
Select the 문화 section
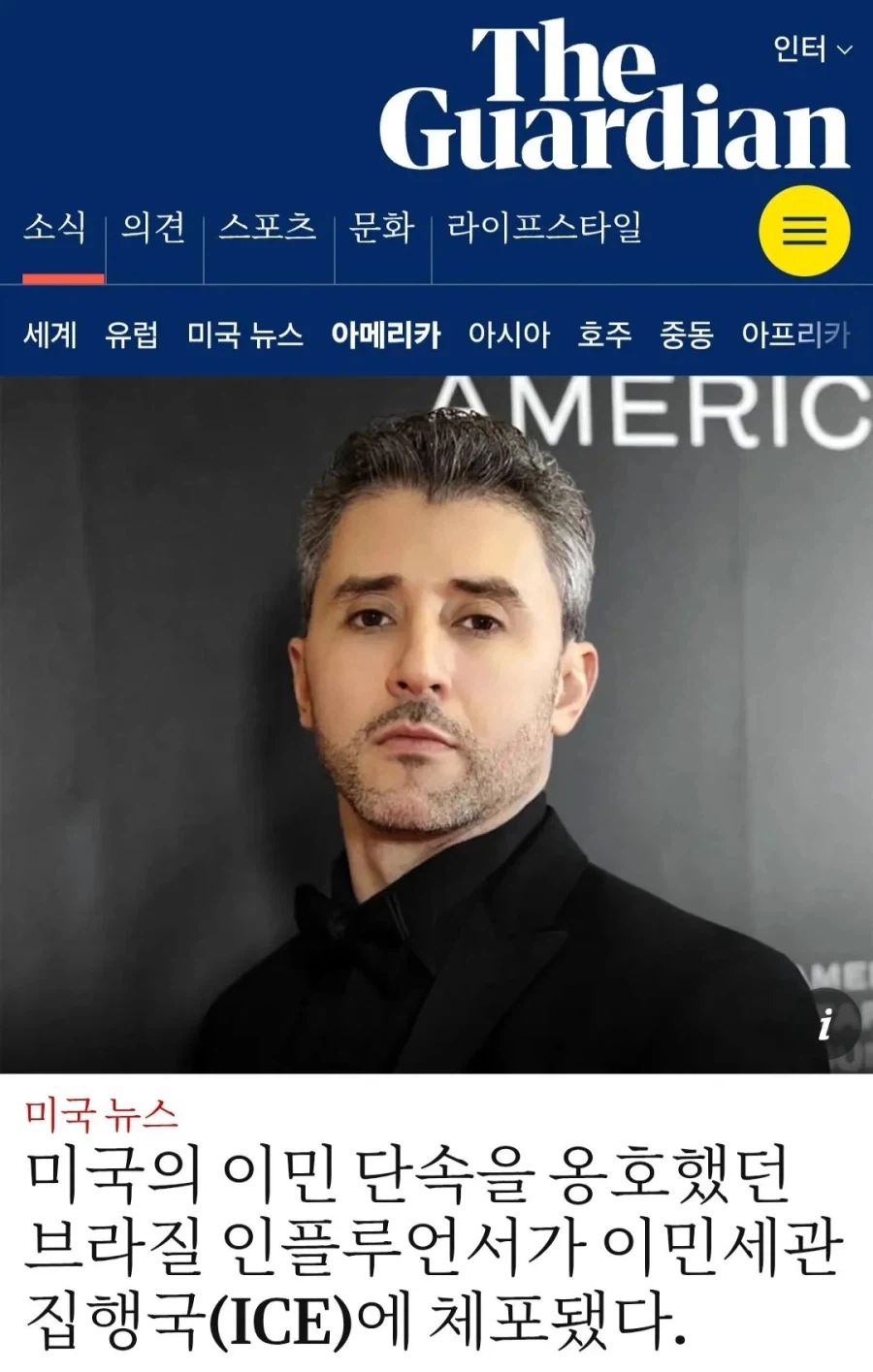tap(381, 228)
